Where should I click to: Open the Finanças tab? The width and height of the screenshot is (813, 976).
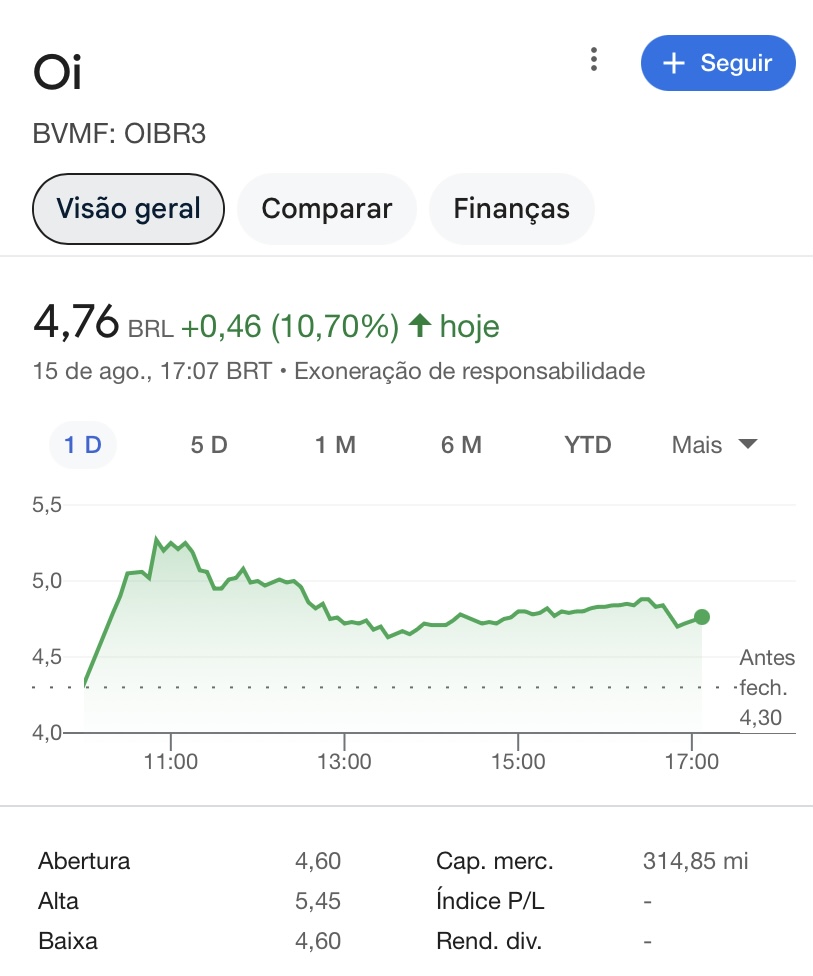coord(511,209)
